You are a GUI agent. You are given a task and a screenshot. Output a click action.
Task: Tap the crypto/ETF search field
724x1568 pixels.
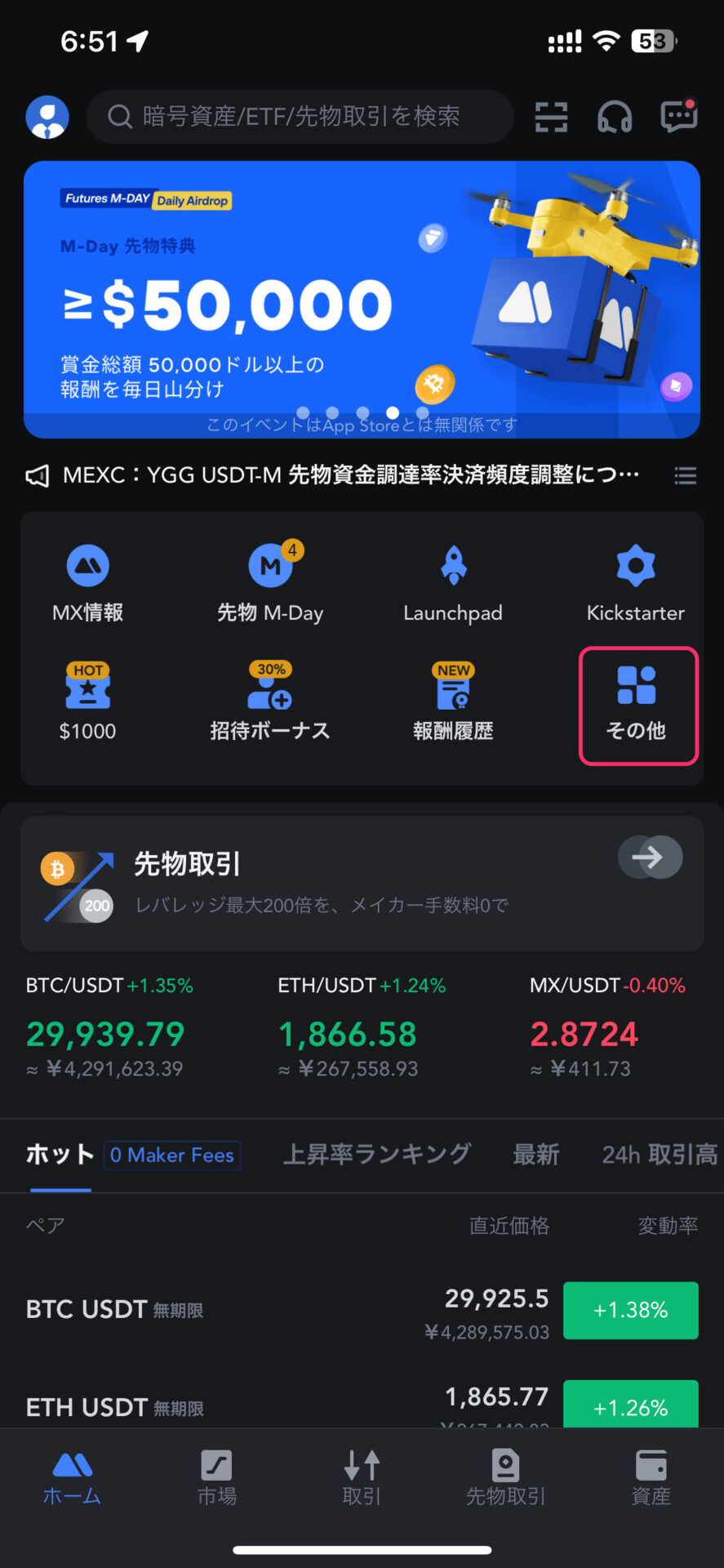coord(300,117)
